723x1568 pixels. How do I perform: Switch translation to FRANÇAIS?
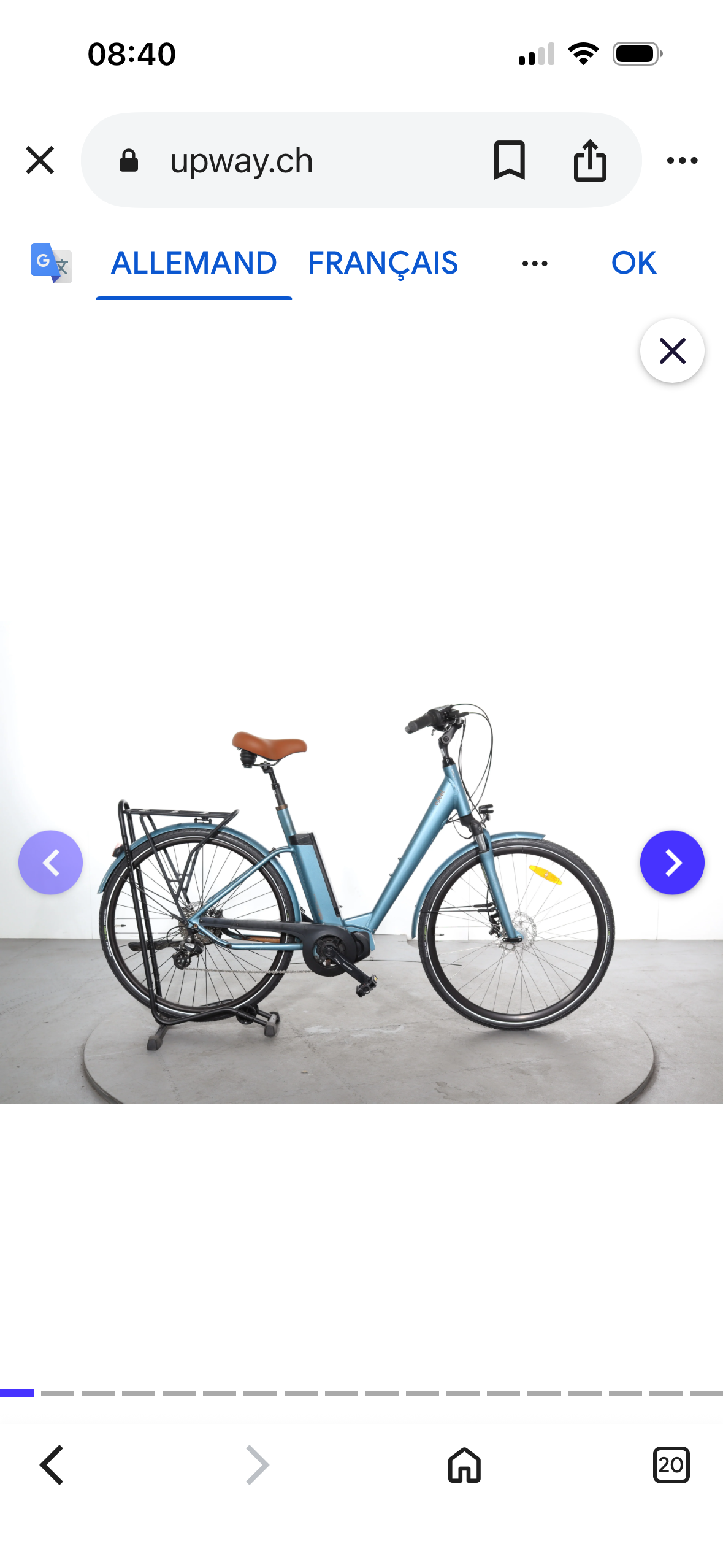coord(383,263)
